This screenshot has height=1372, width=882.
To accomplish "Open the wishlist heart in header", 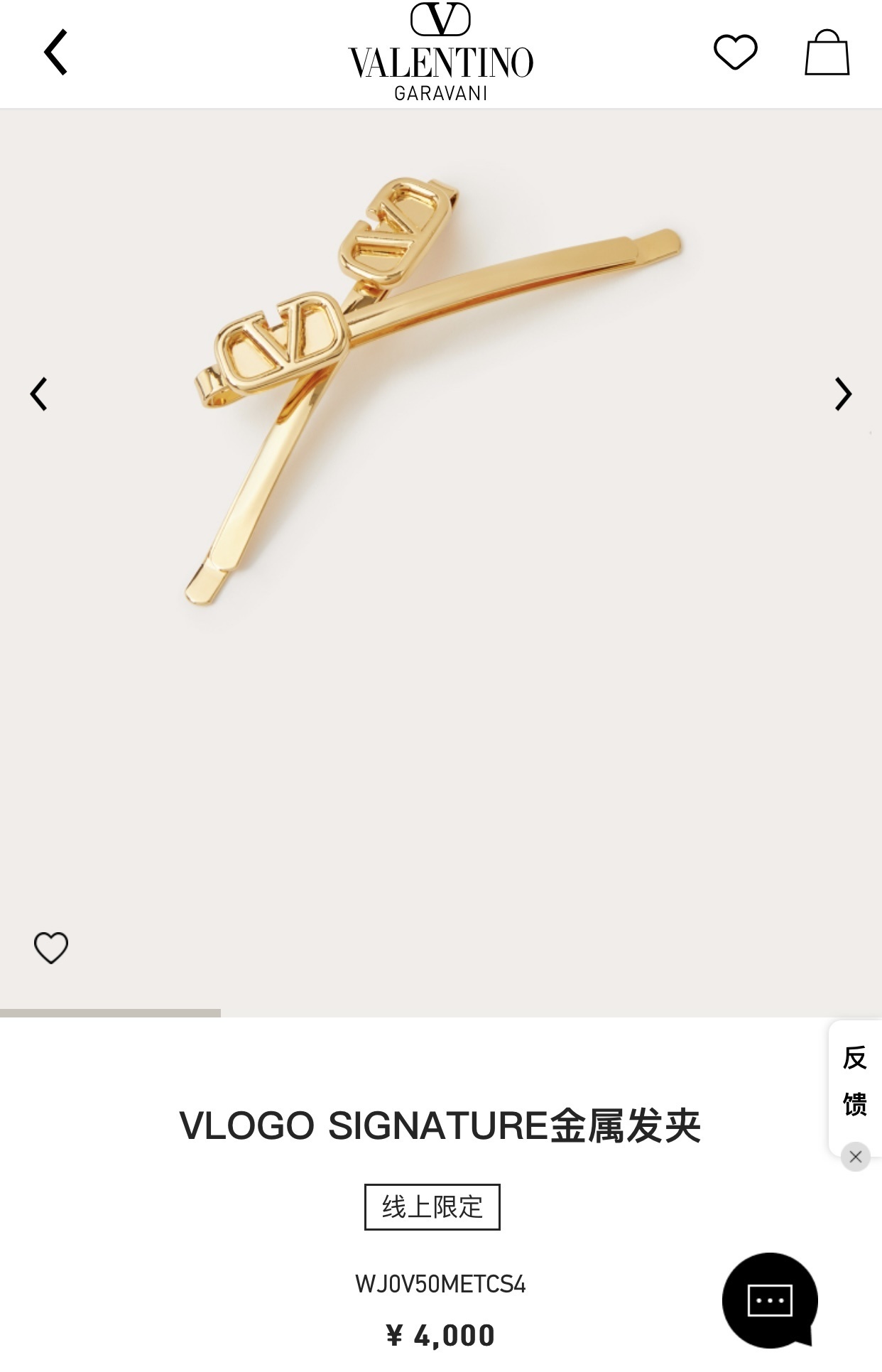I will 735,52.
